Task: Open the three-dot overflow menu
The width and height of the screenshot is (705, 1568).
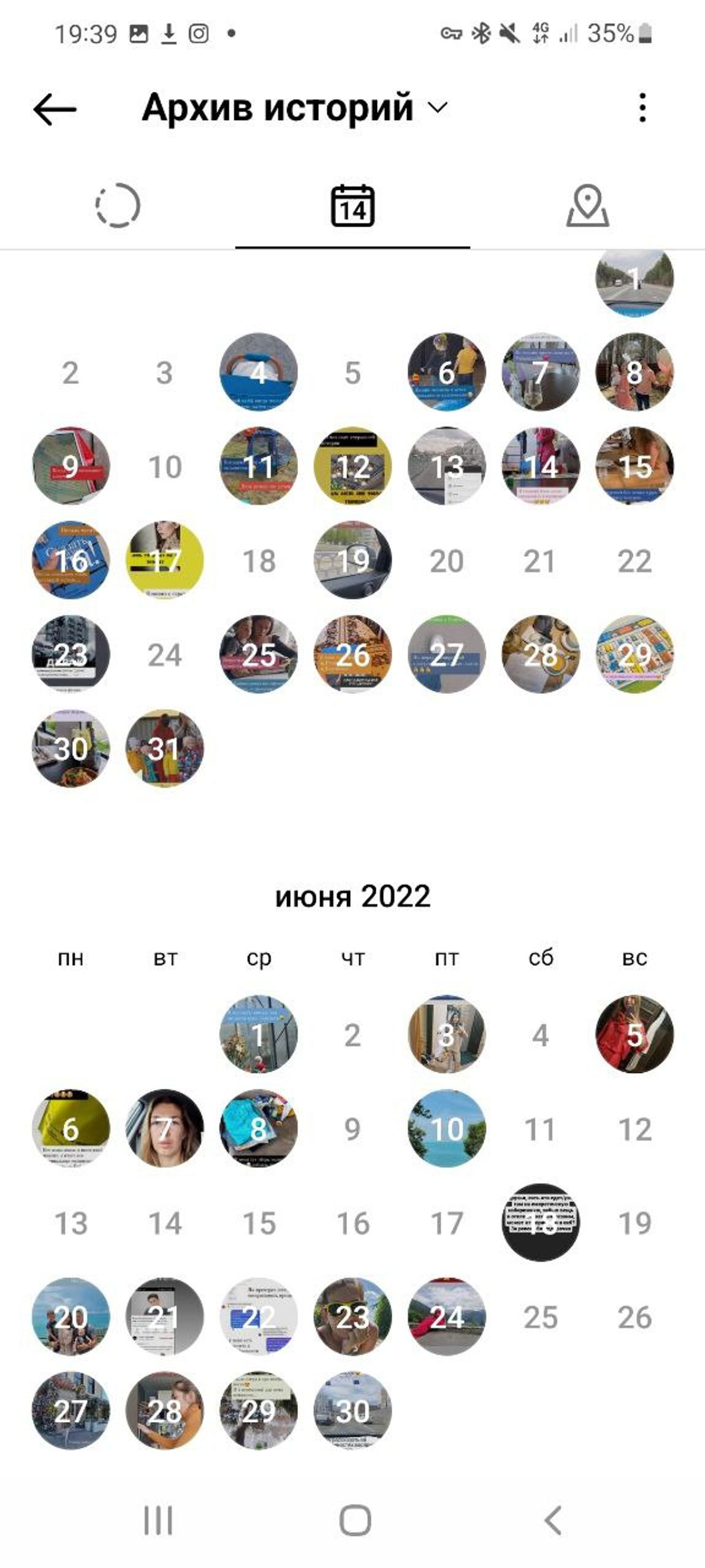Action: [641, 108]
